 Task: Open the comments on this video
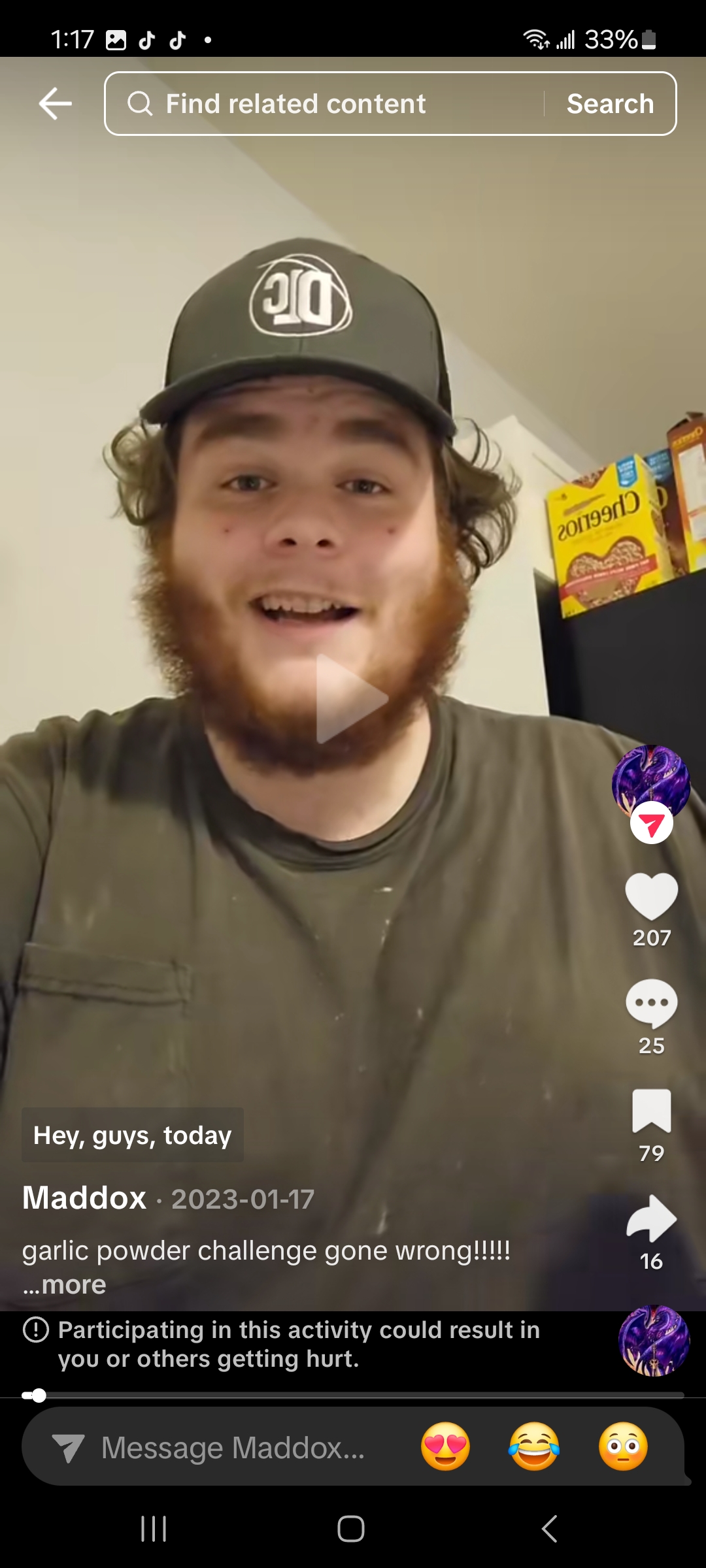(x=651, y=1004)
